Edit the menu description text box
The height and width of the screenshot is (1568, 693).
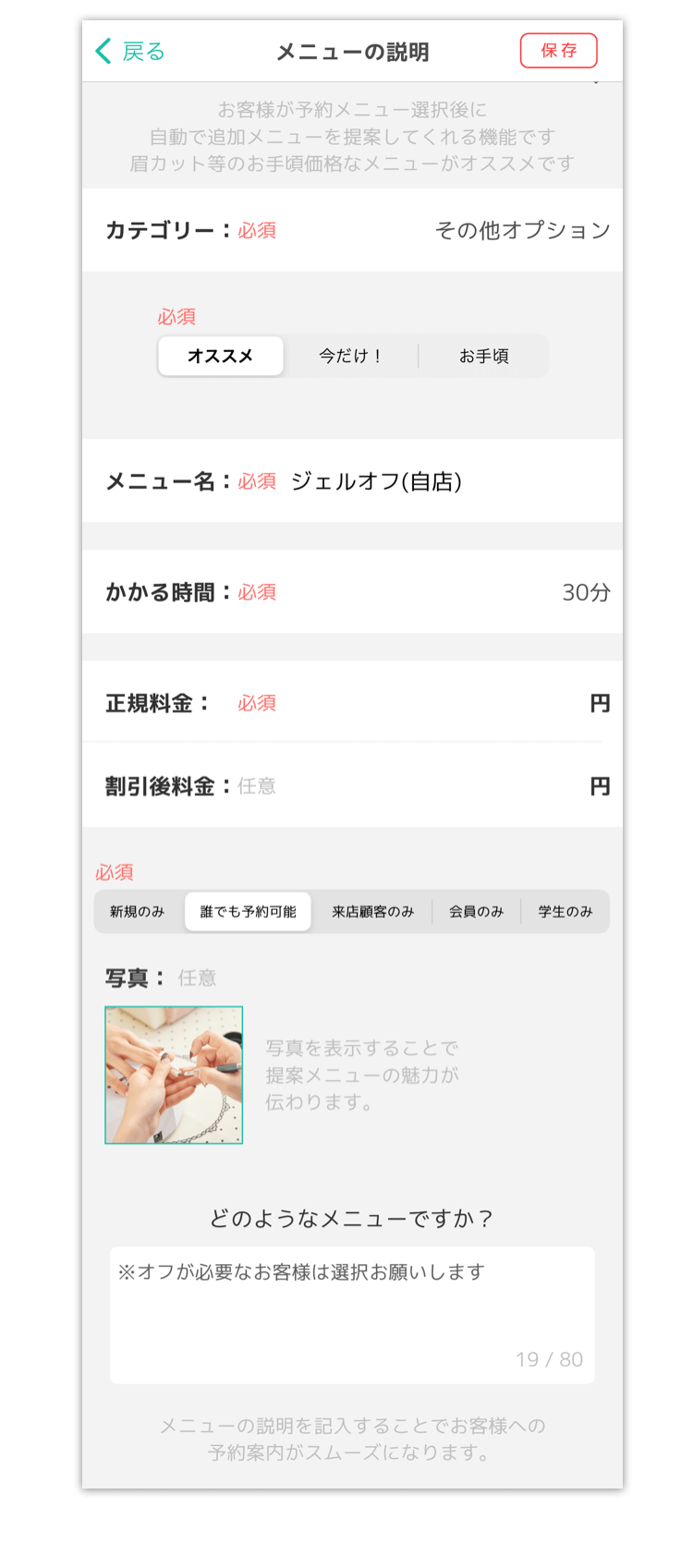351,1312
